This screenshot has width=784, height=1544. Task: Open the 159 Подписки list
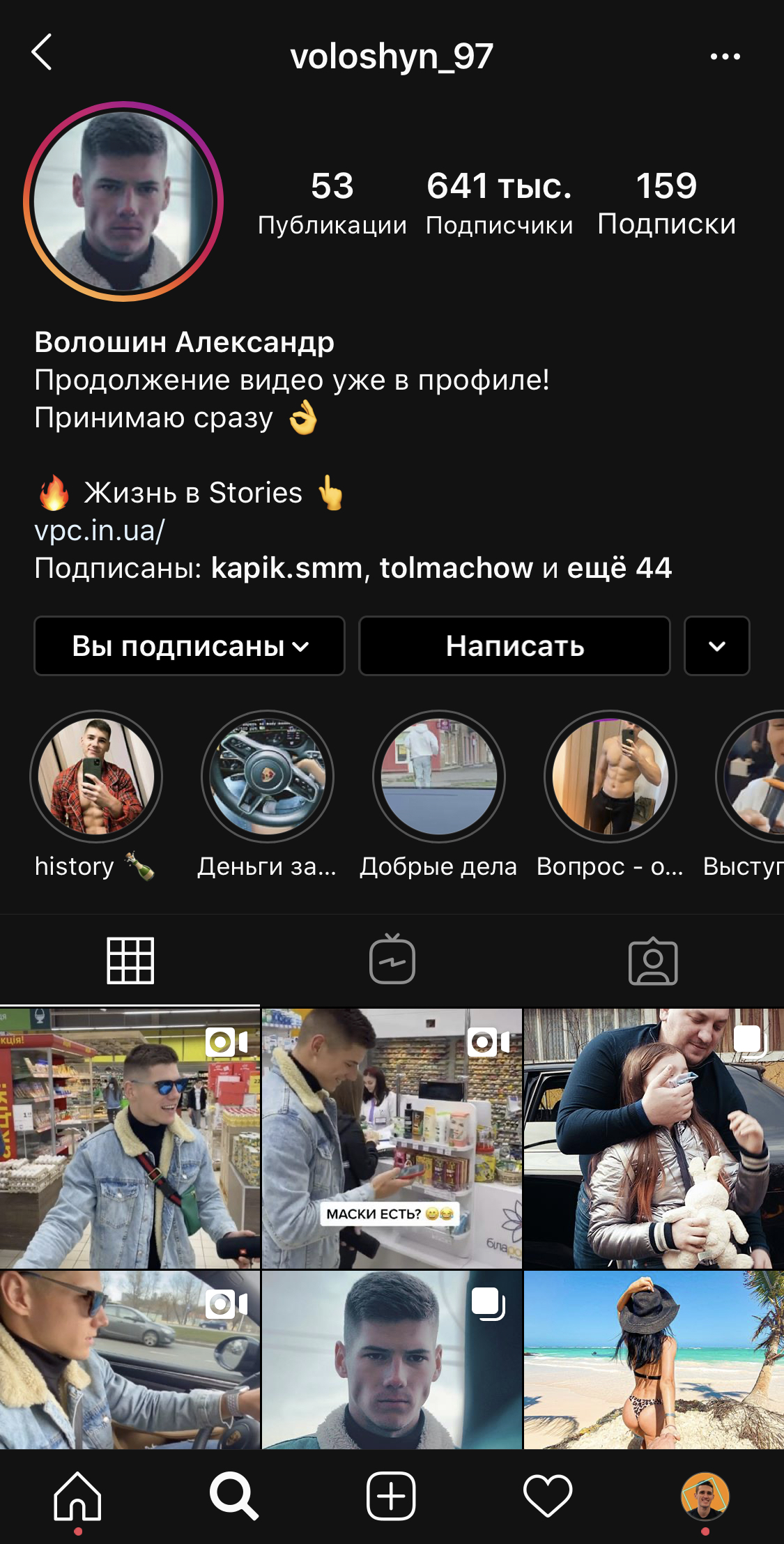[666, 203]
